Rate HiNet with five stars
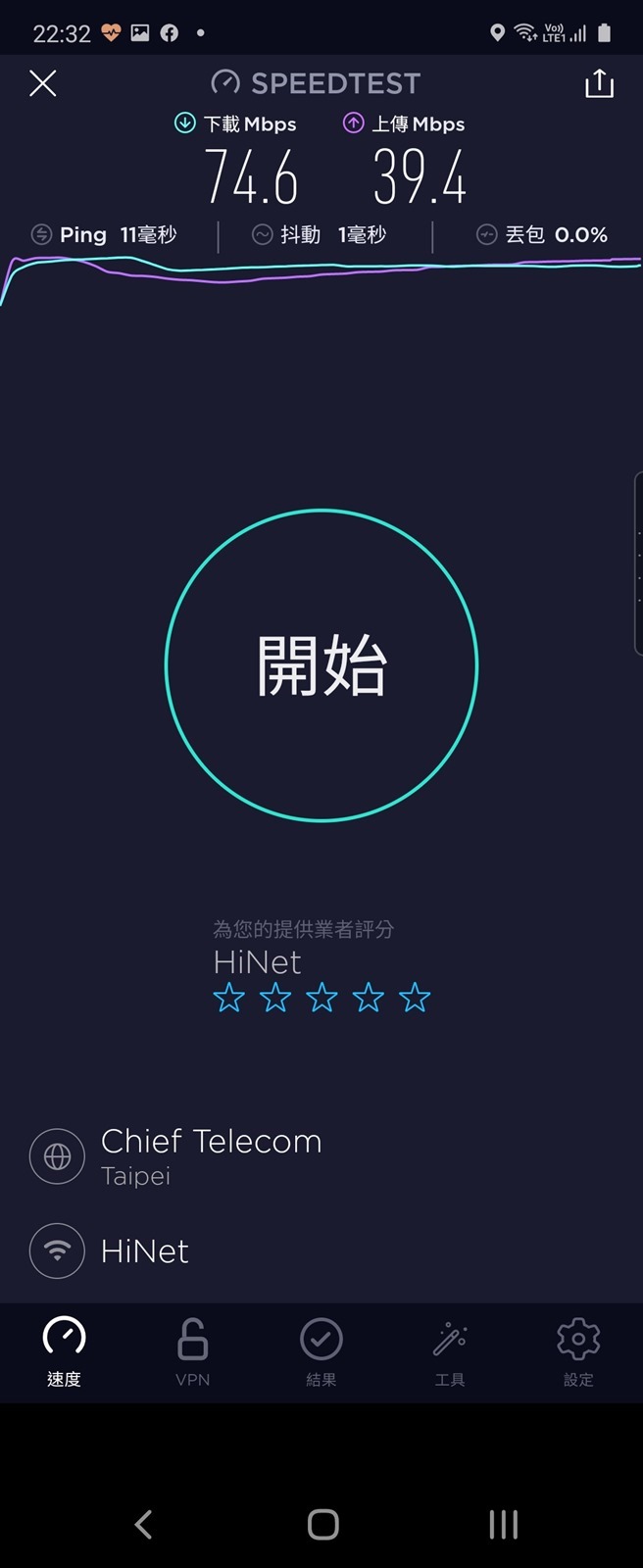 click(415, 999)
